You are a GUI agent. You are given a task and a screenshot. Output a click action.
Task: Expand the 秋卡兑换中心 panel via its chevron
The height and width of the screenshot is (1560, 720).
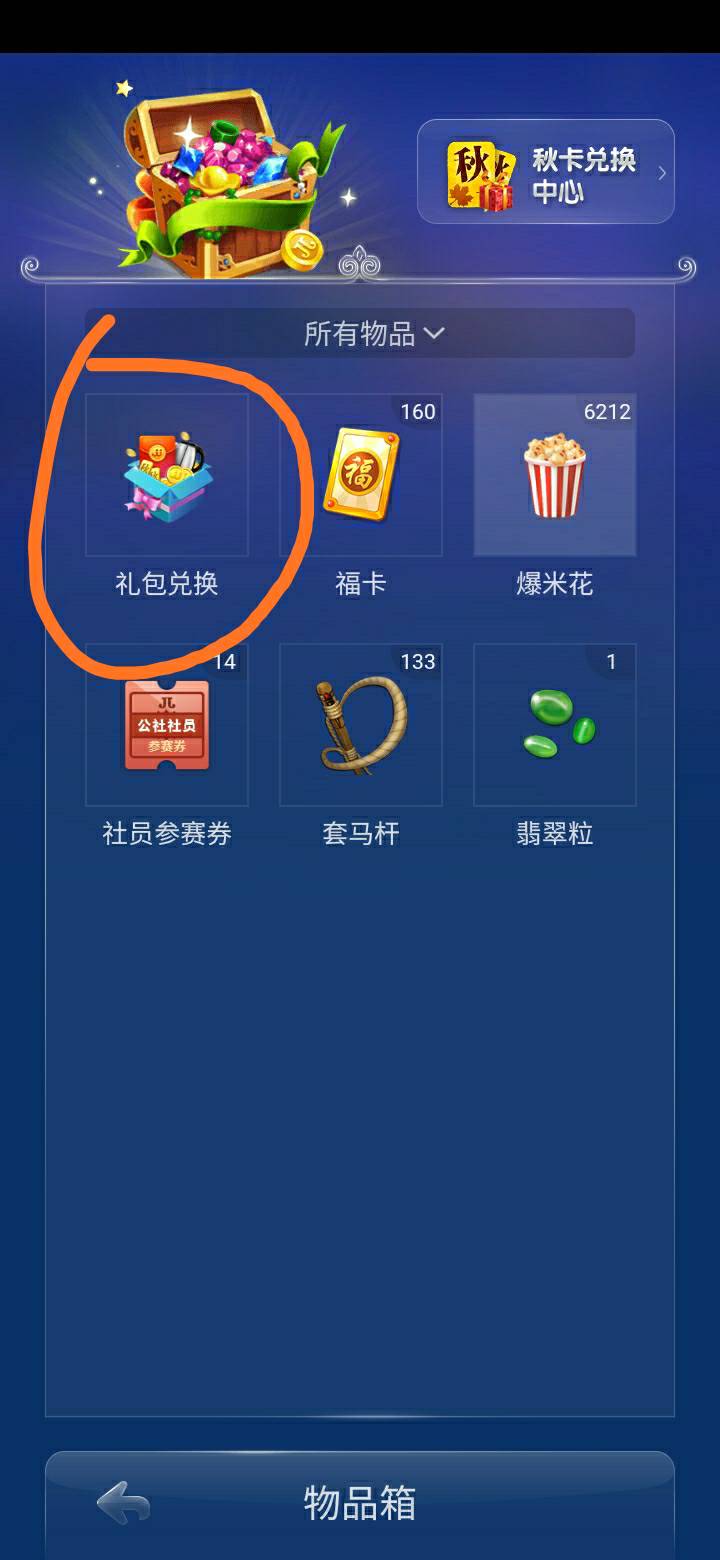pyautogui.click(x=663, y=171)
